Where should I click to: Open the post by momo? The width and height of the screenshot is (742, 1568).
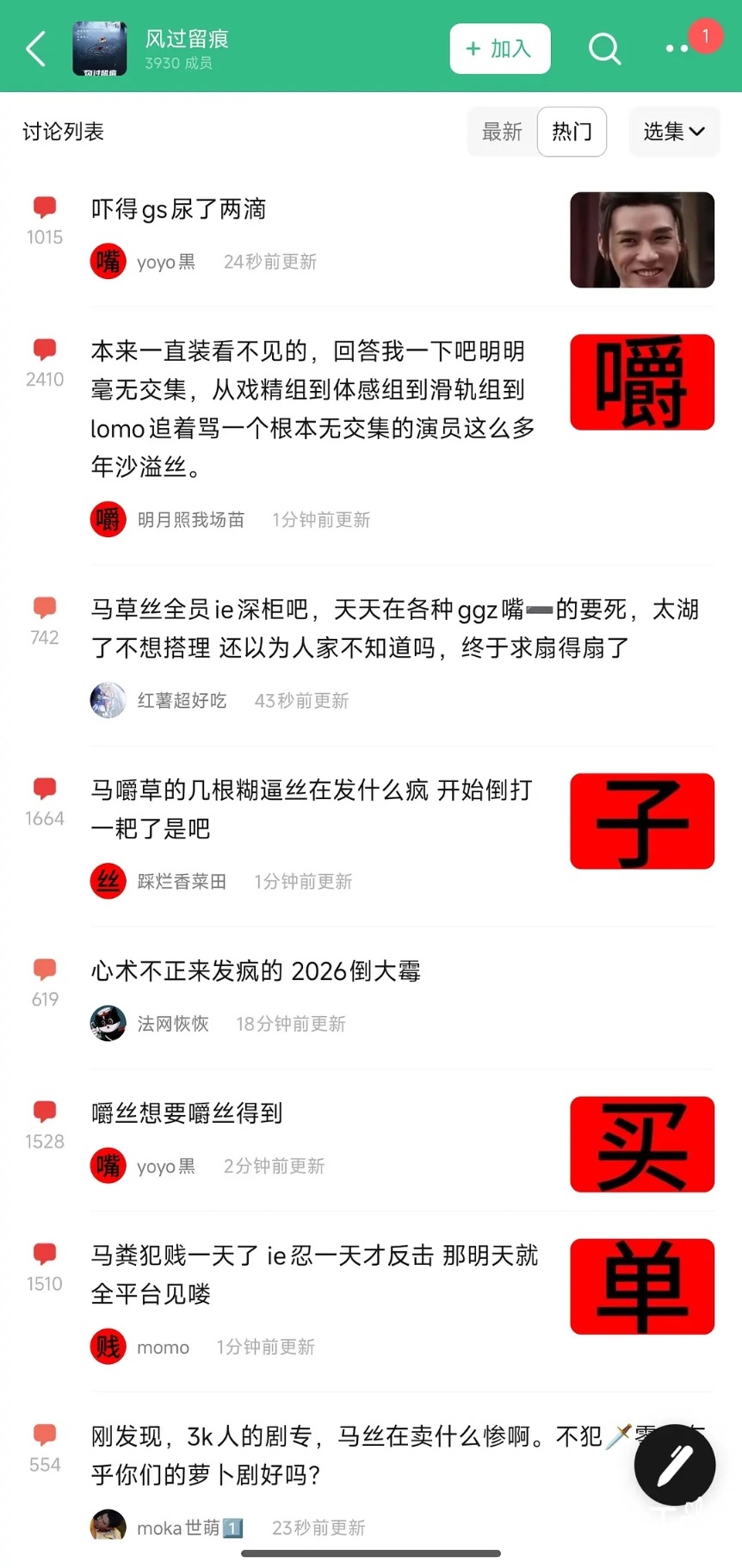coord(314,1274)
